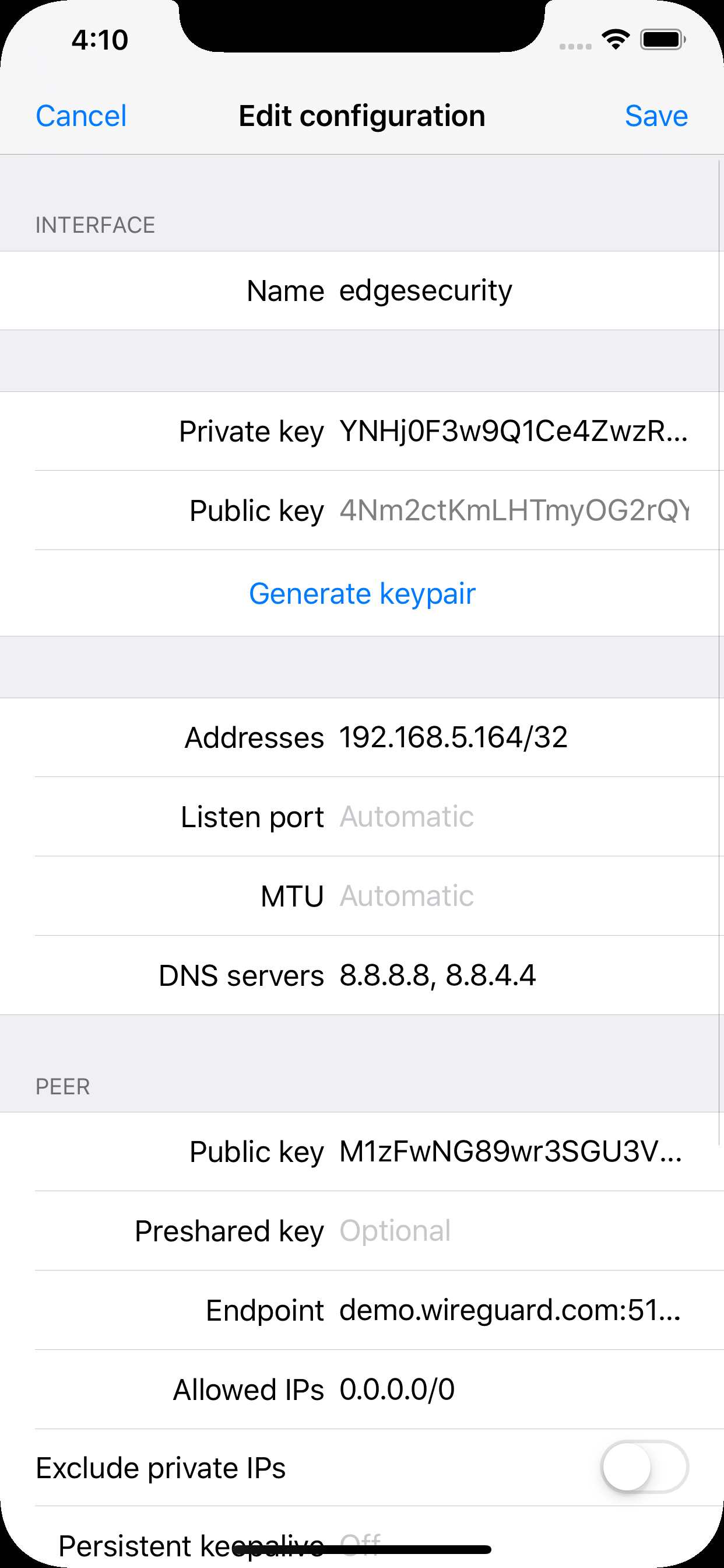This screenshot has height=1568, width=724.
Task: Edit the Addresses value 192.168.5.164/32
Action: coord(454,737)
